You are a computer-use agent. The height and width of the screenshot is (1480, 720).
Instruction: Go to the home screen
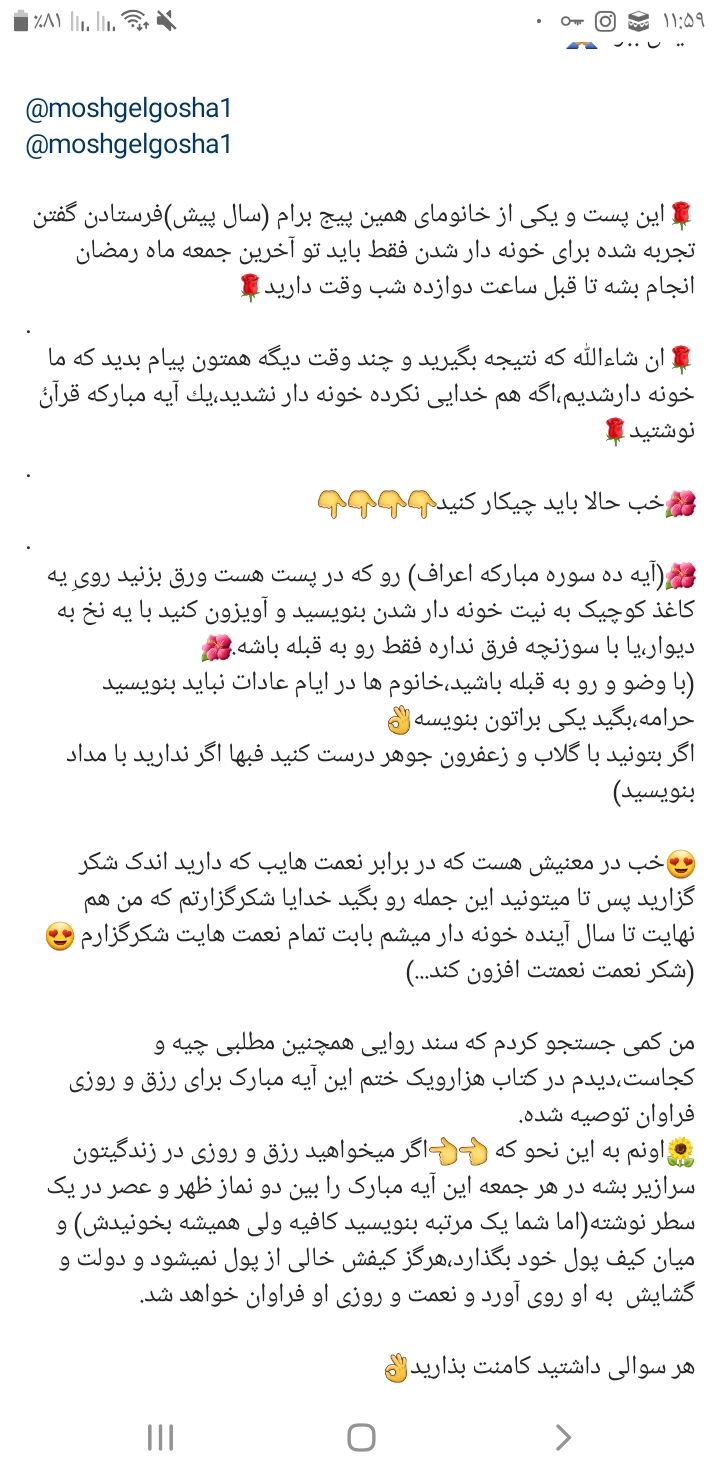(x=360, y=1438)
